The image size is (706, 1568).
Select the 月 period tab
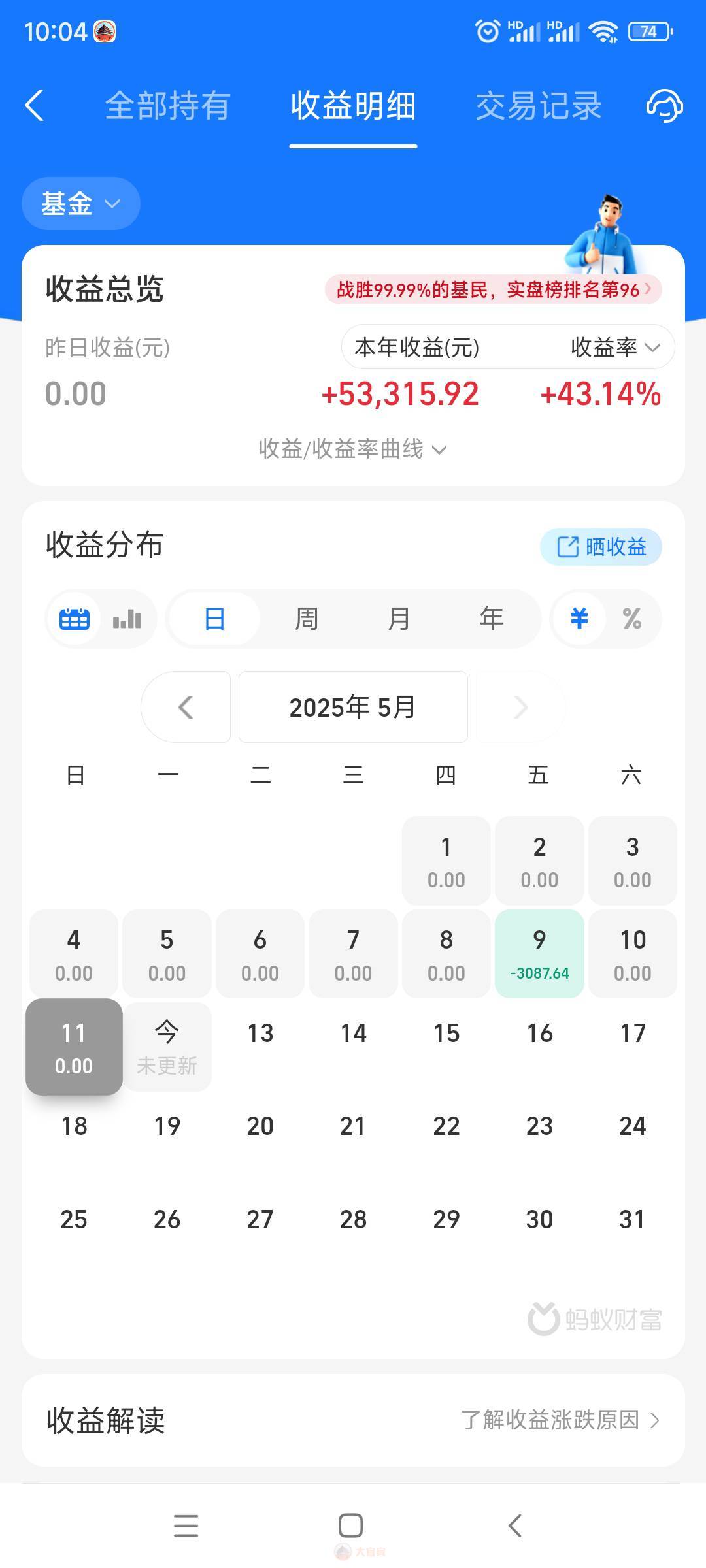coord(399,619)
